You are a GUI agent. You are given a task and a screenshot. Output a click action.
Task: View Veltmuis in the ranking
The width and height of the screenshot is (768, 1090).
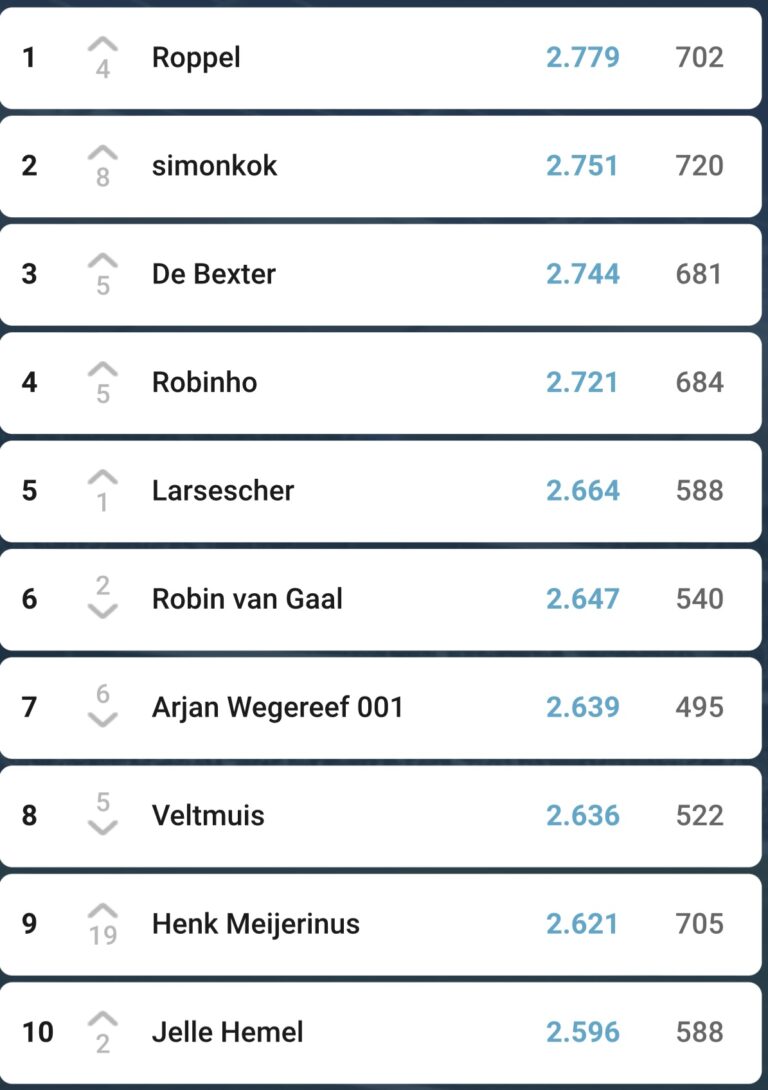pyautogui.click(x=208, y=815)
